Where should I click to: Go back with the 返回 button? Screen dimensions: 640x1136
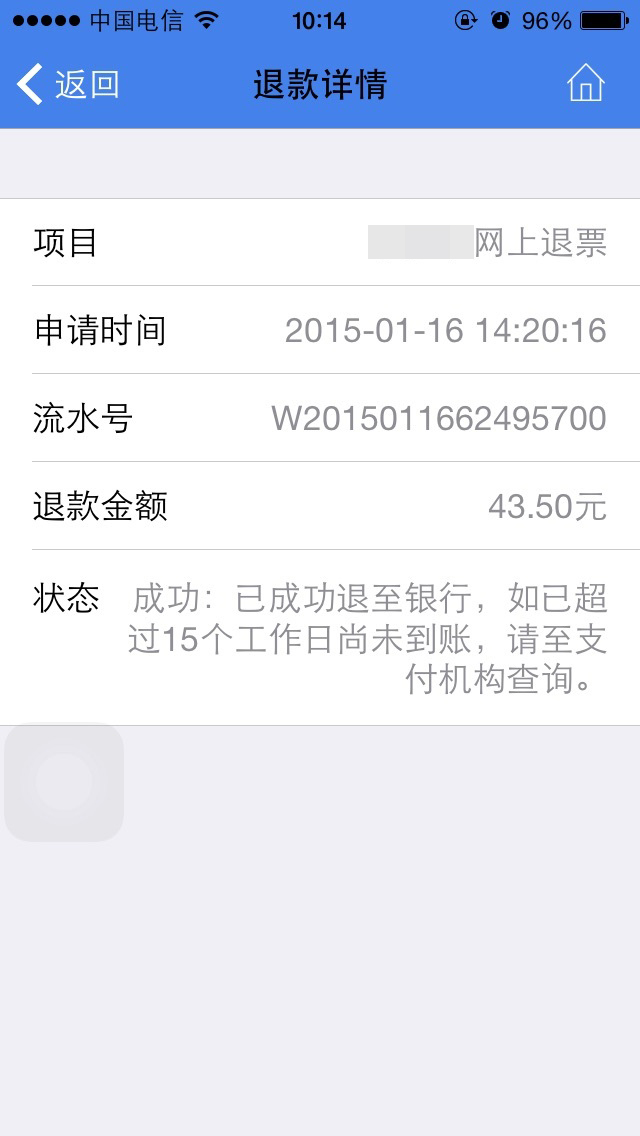pyautogui.click(x=67, y=85)
